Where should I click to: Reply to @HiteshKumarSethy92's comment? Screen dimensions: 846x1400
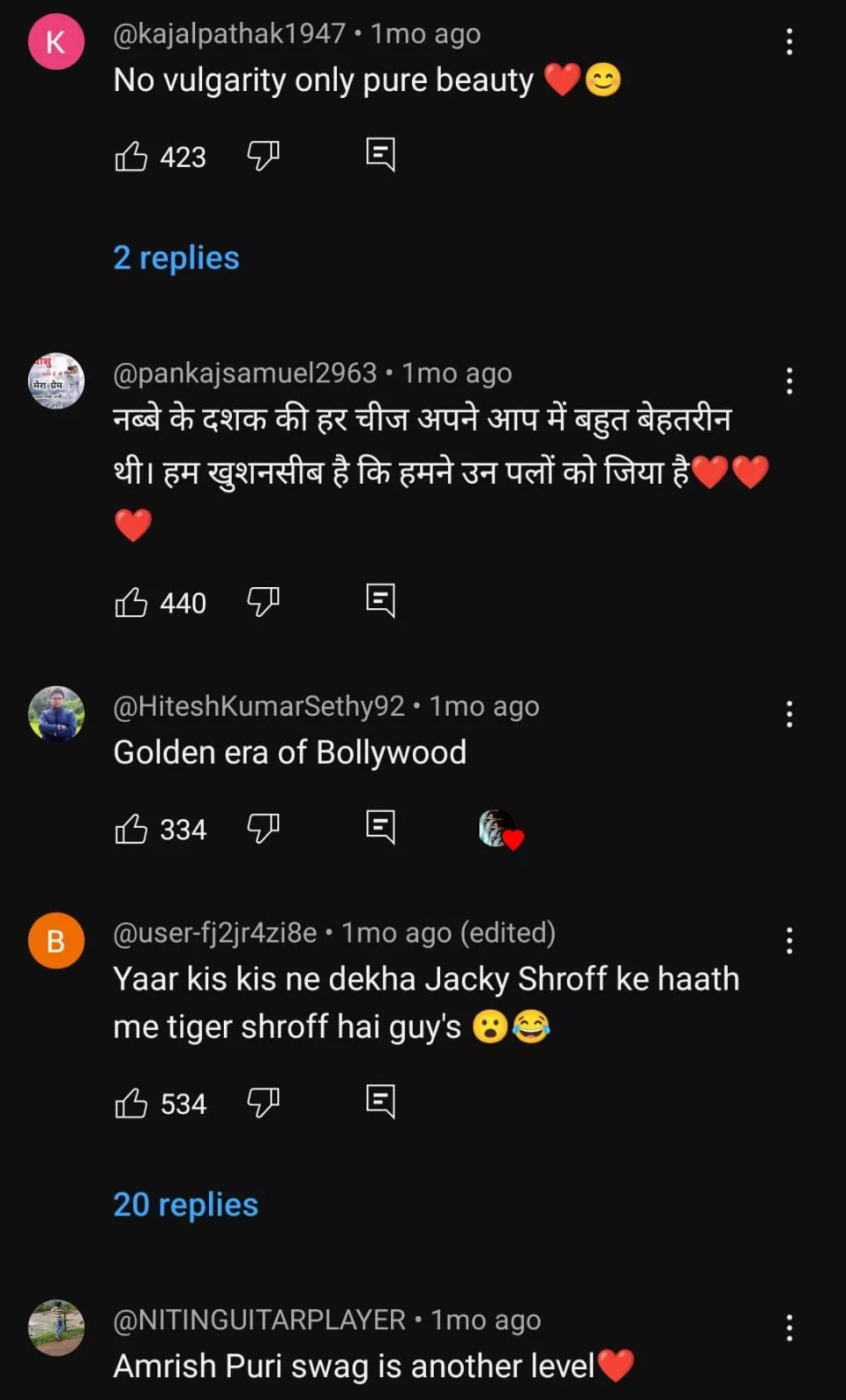click(x=381, y=827)
